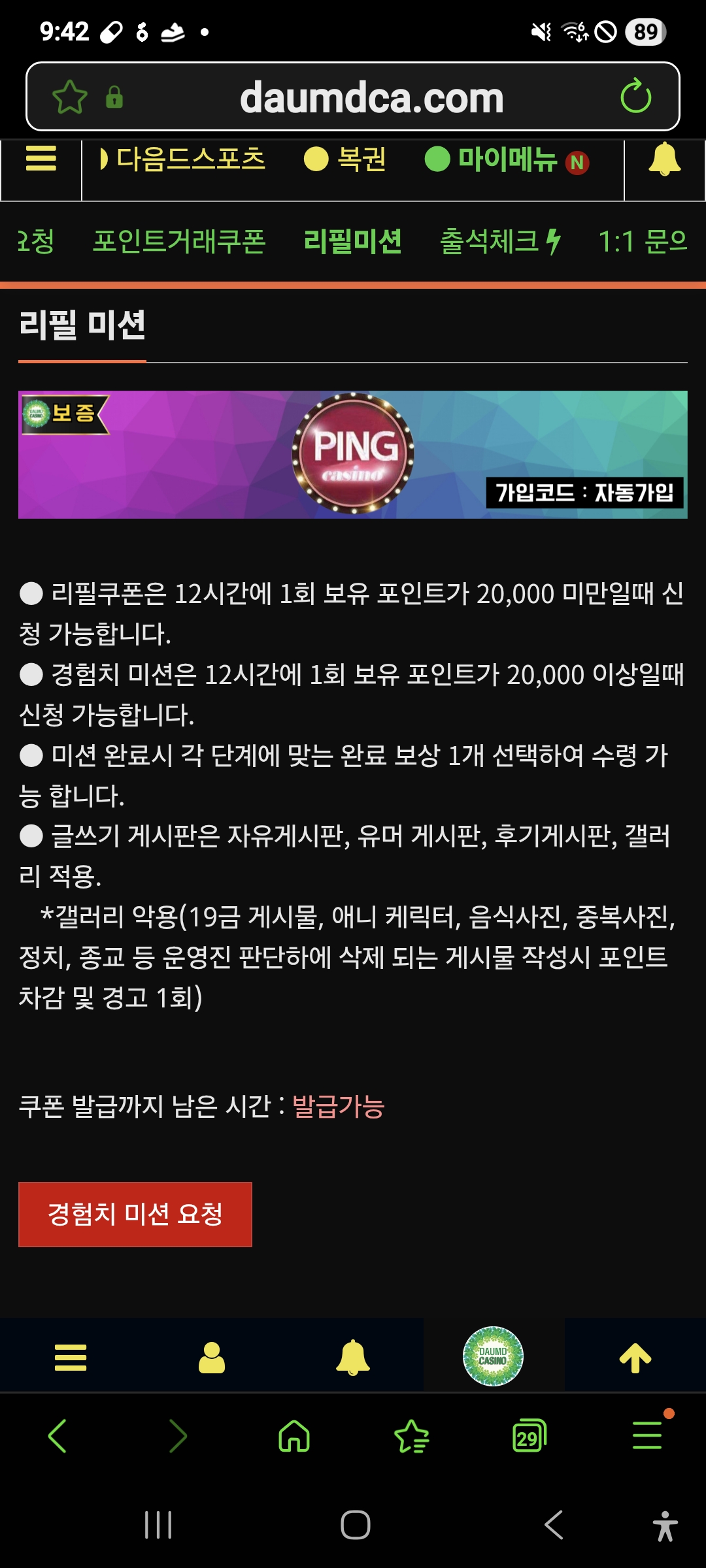Open the browser tabs showing 29
The image size is (706, 1568).
click(529, 1436)
